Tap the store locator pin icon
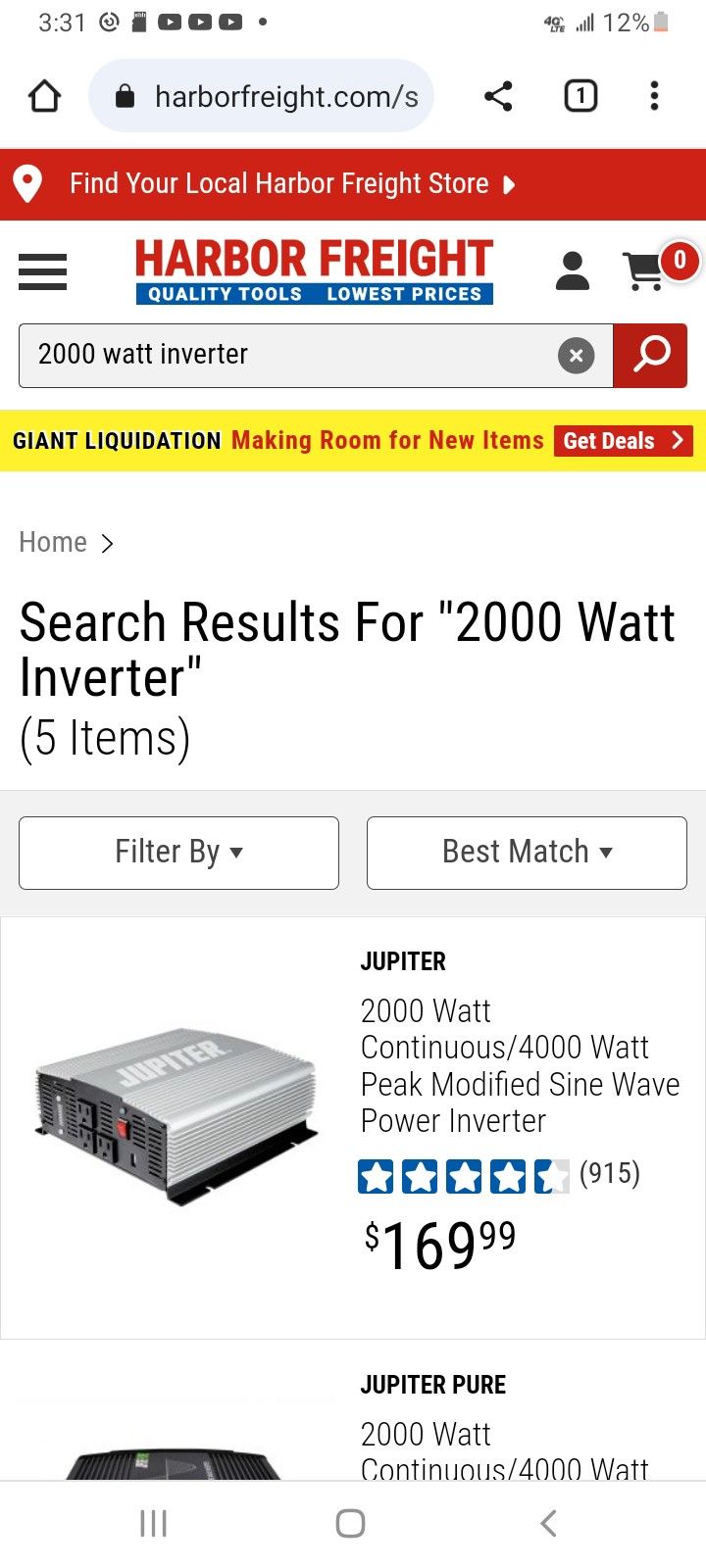The width and height of the screenshot is (706, 1568). pyautogui.click(x=27, y=183)
